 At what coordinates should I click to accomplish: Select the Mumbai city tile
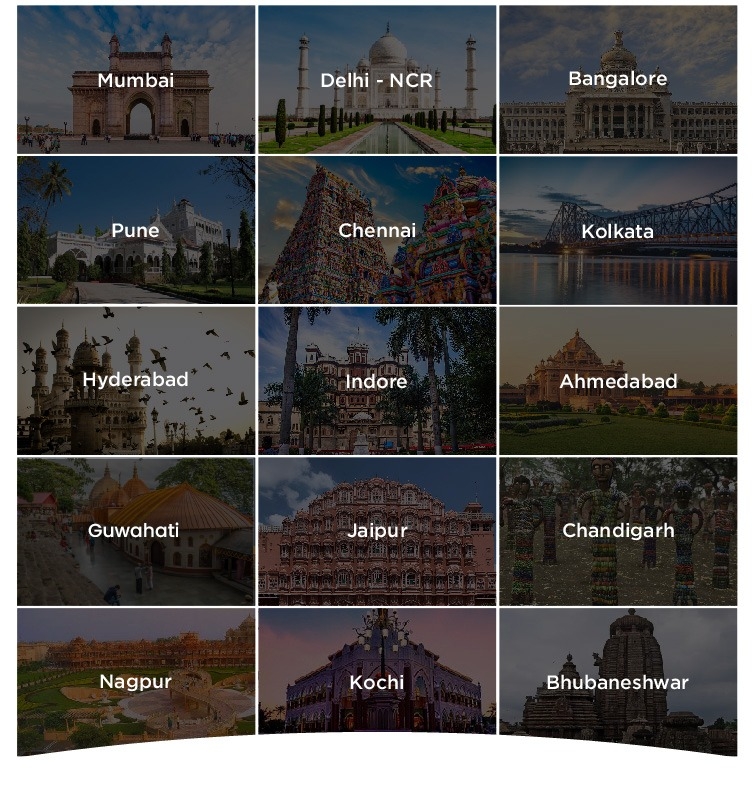point(136,80)
